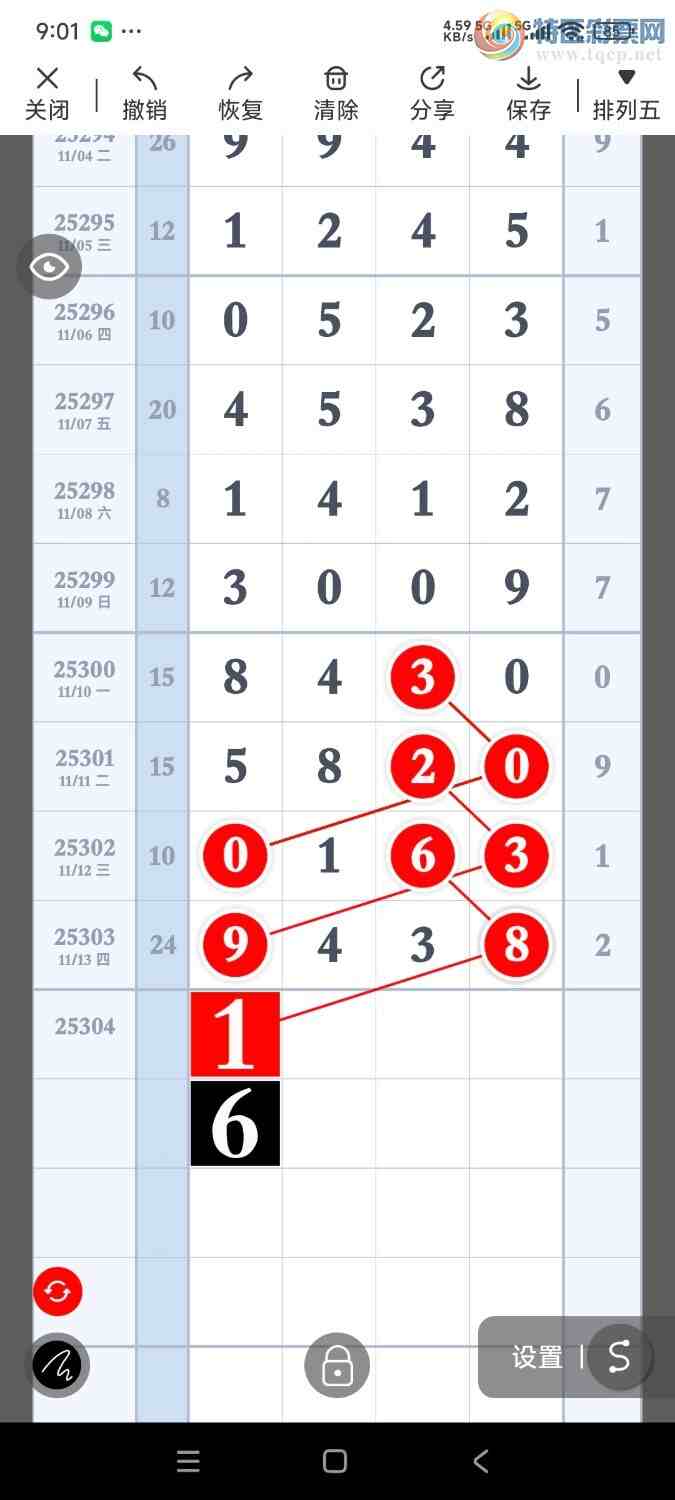Tap the red refresh round button
675x1500 pixels.
58,1292
